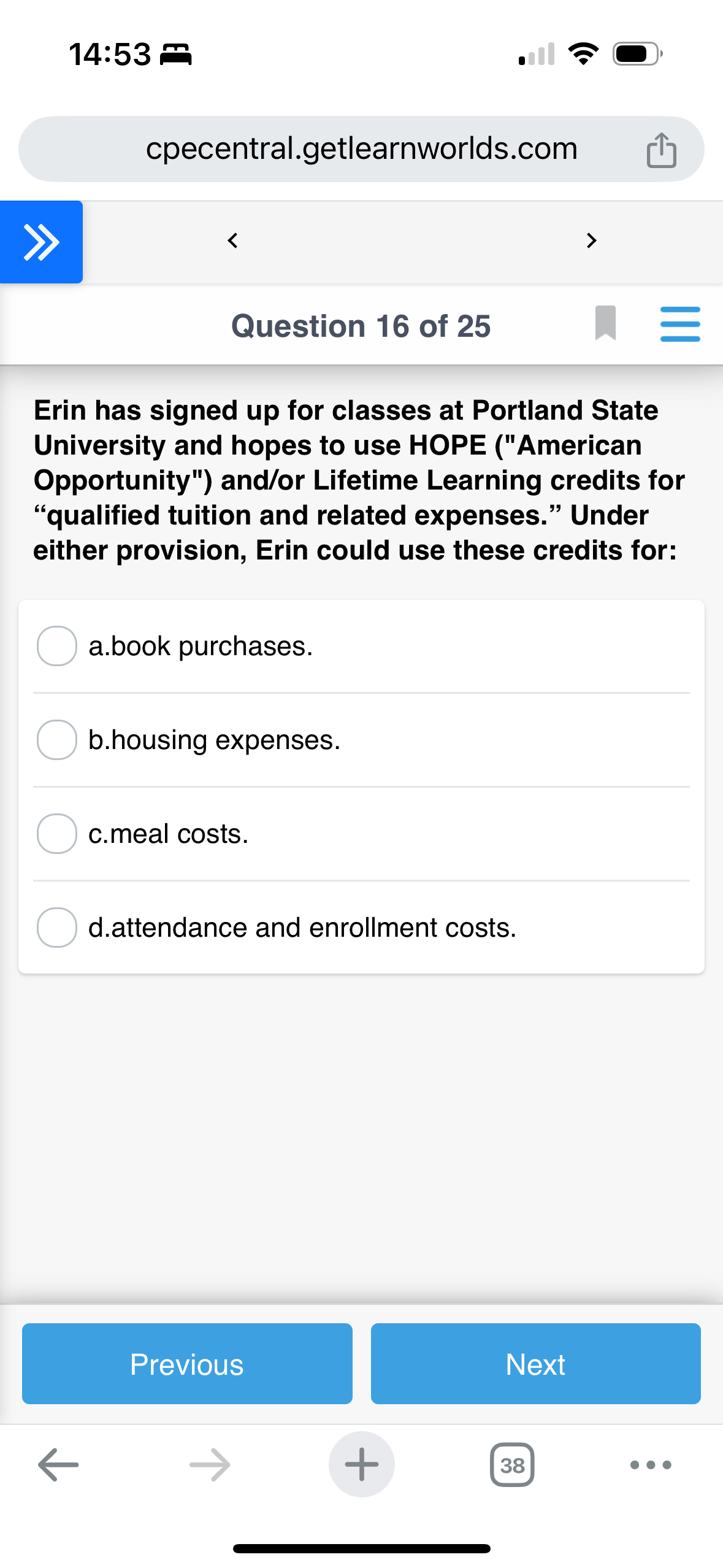This screenshot has width=723, height=1568.
Task: Open a new browser tab
Action: (361, 1465)
